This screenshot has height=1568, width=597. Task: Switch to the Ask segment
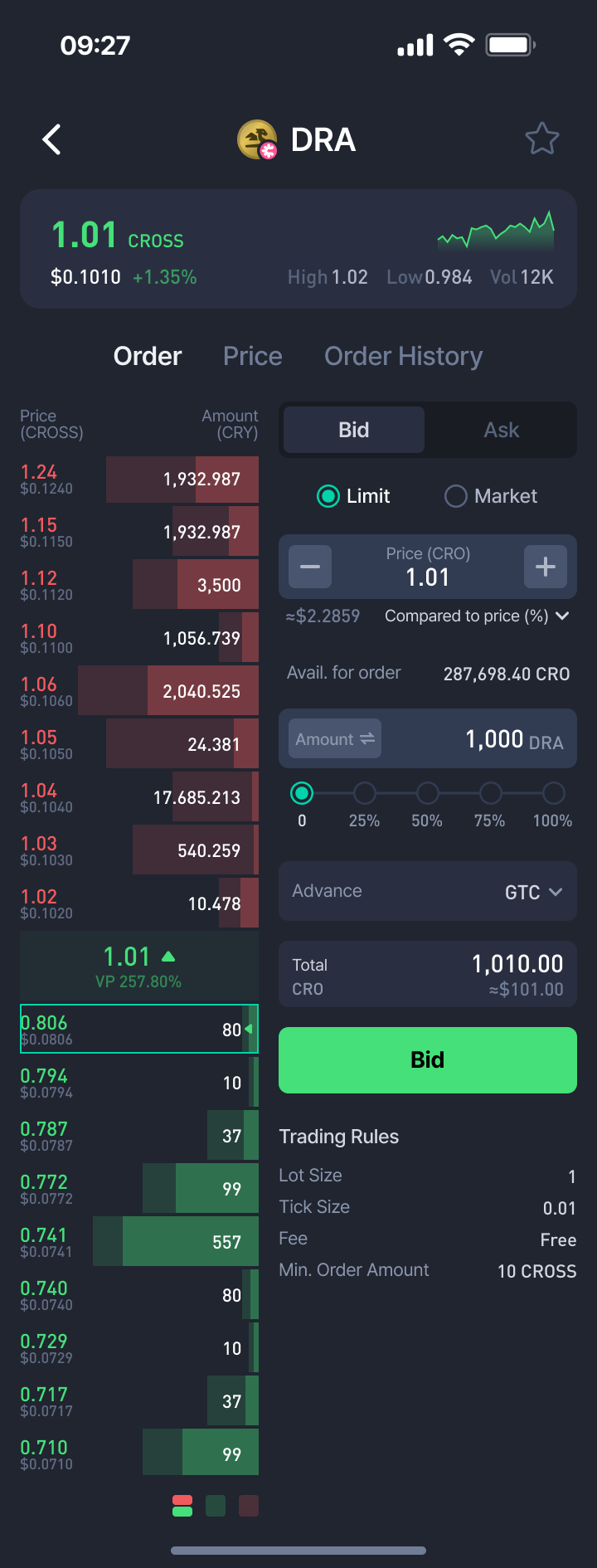point(501,430)
